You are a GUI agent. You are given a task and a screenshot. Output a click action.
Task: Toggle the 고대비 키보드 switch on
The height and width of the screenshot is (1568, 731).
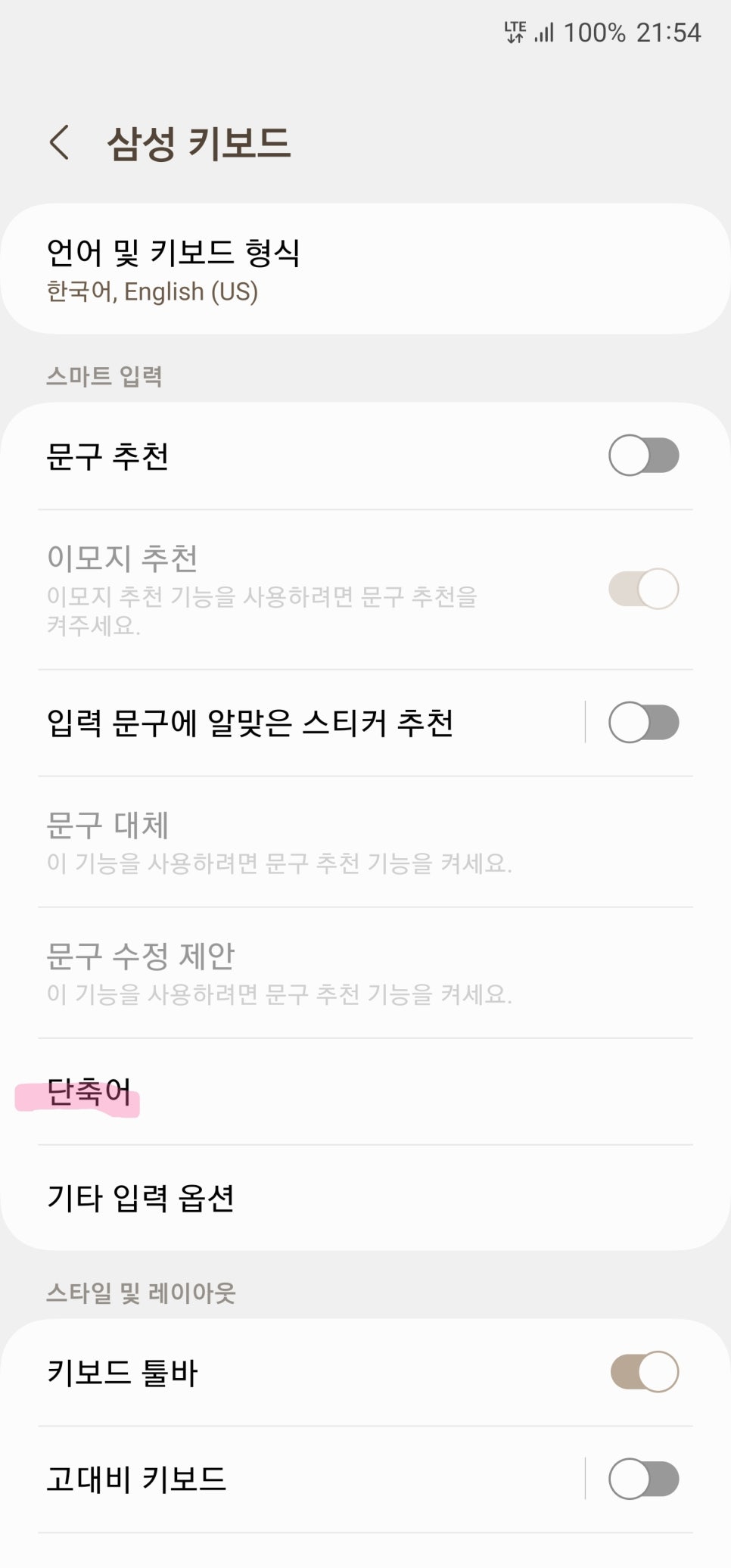point(643,1479)
